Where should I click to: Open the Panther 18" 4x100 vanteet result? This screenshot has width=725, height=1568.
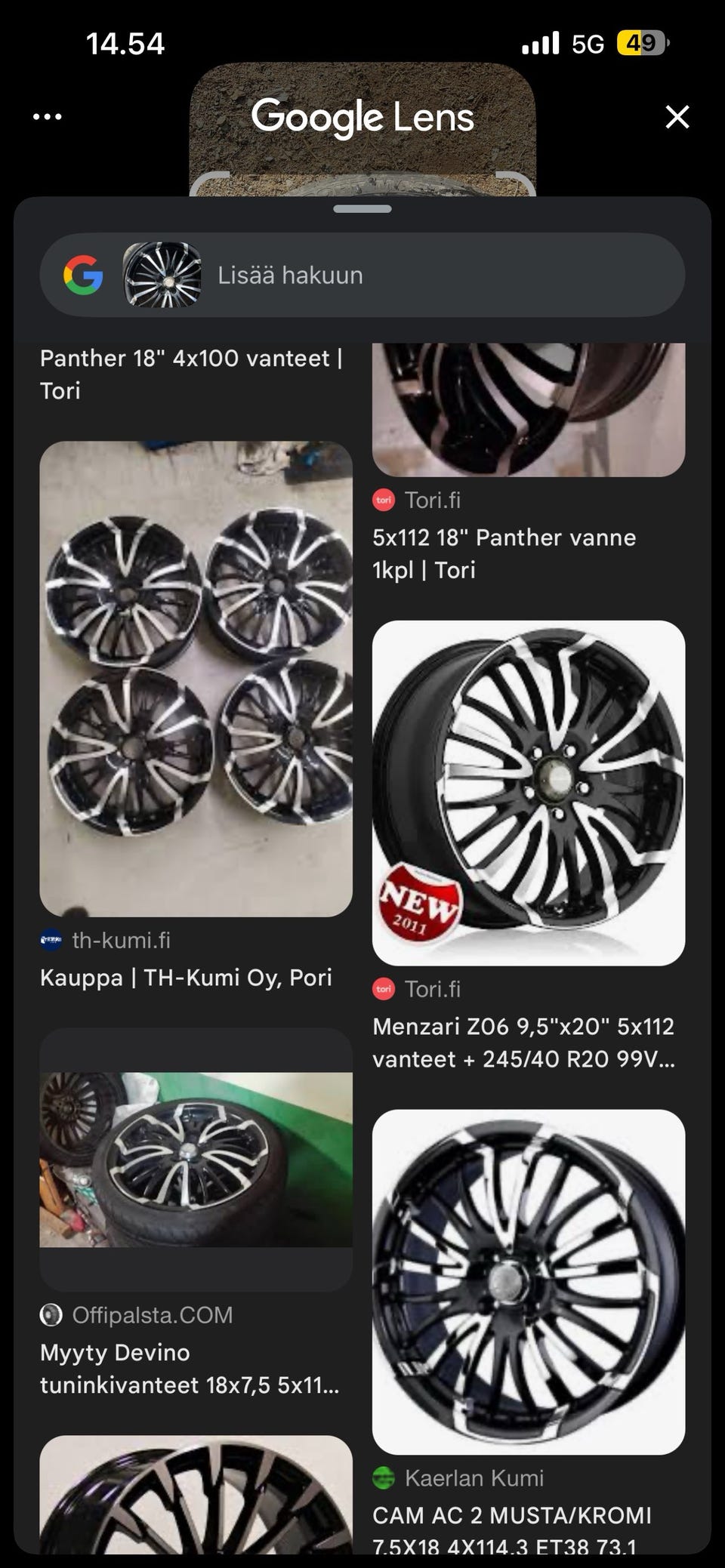[191, 374]
